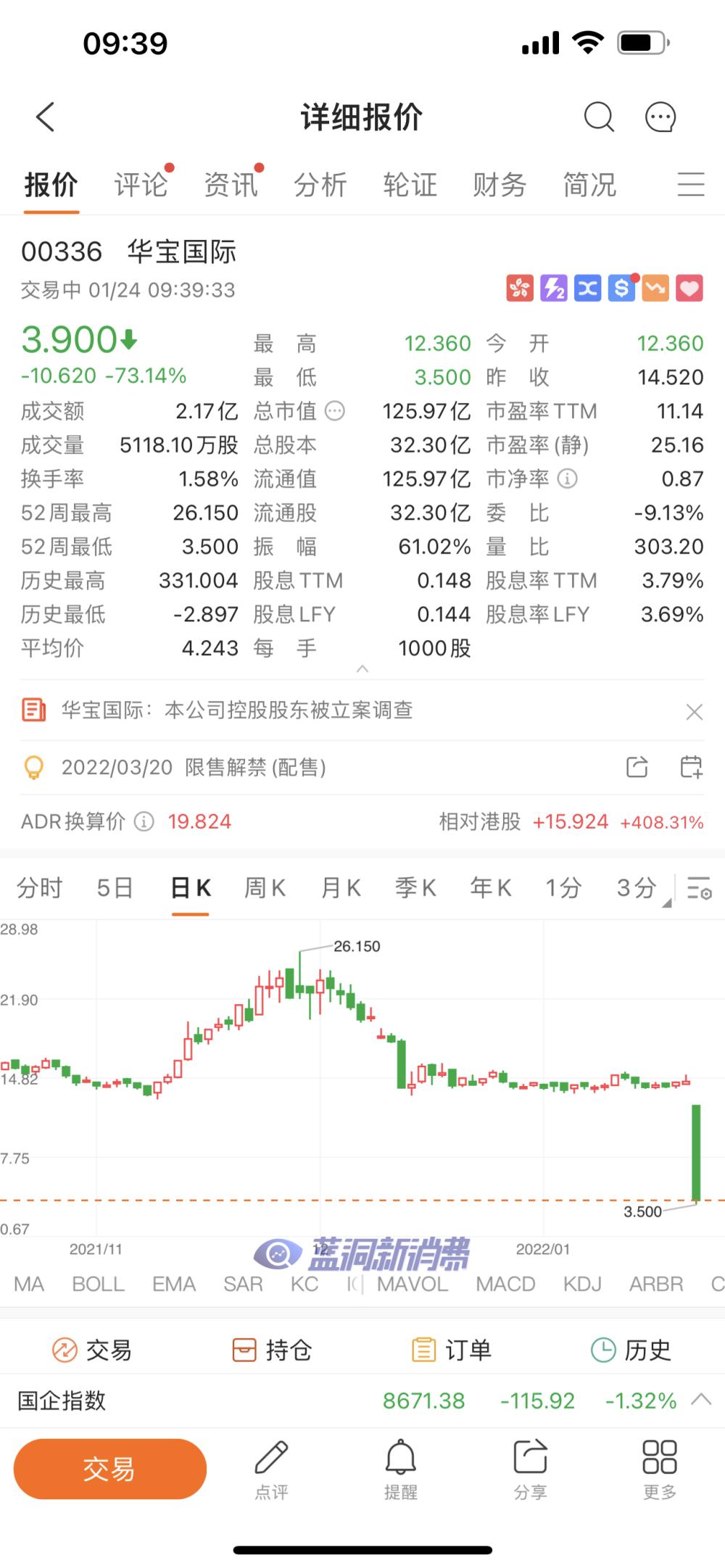The width and height of the screenshot is (725, 1568).
Task: Open the dollar sign finance icon
Action: (x=621, y=288)
